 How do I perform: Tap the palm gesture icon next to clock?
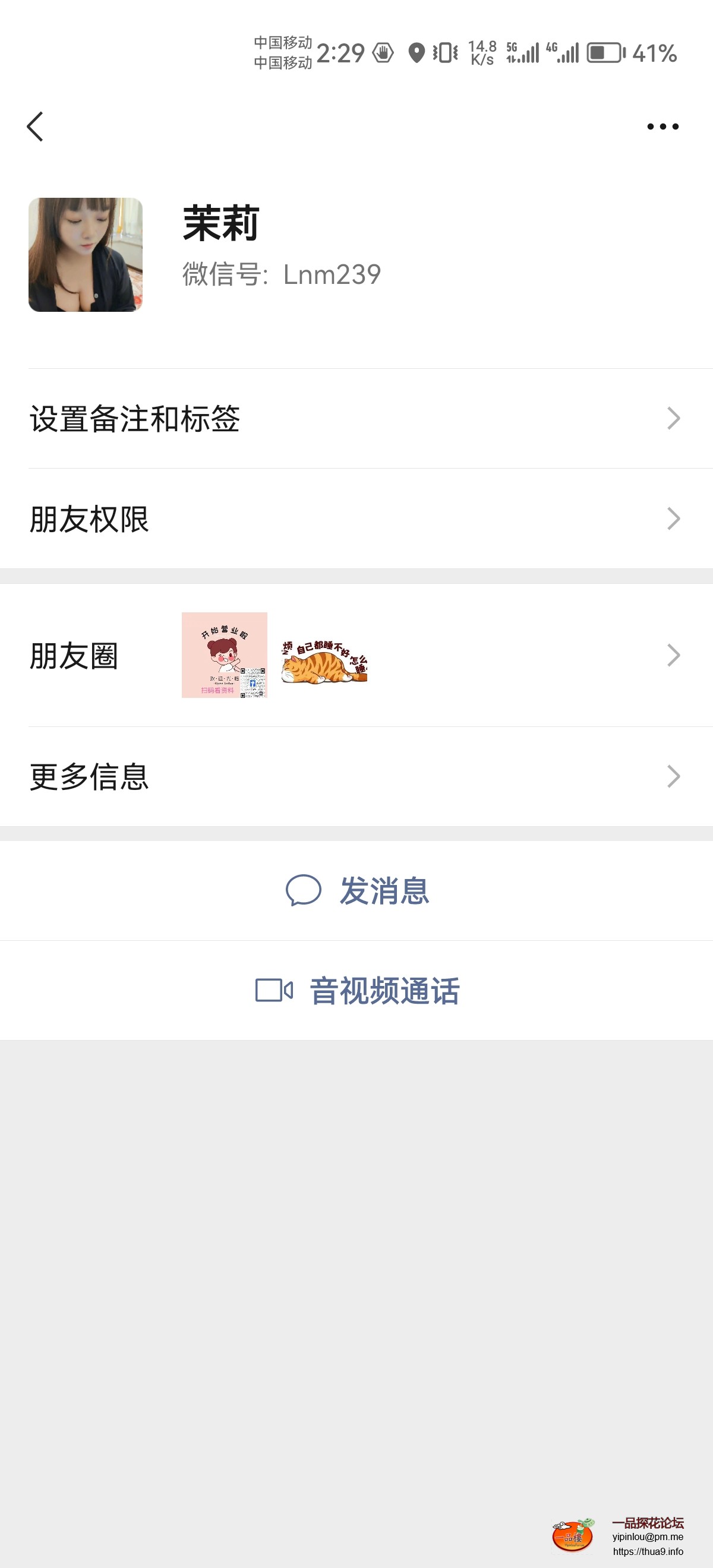coord(383,53)
